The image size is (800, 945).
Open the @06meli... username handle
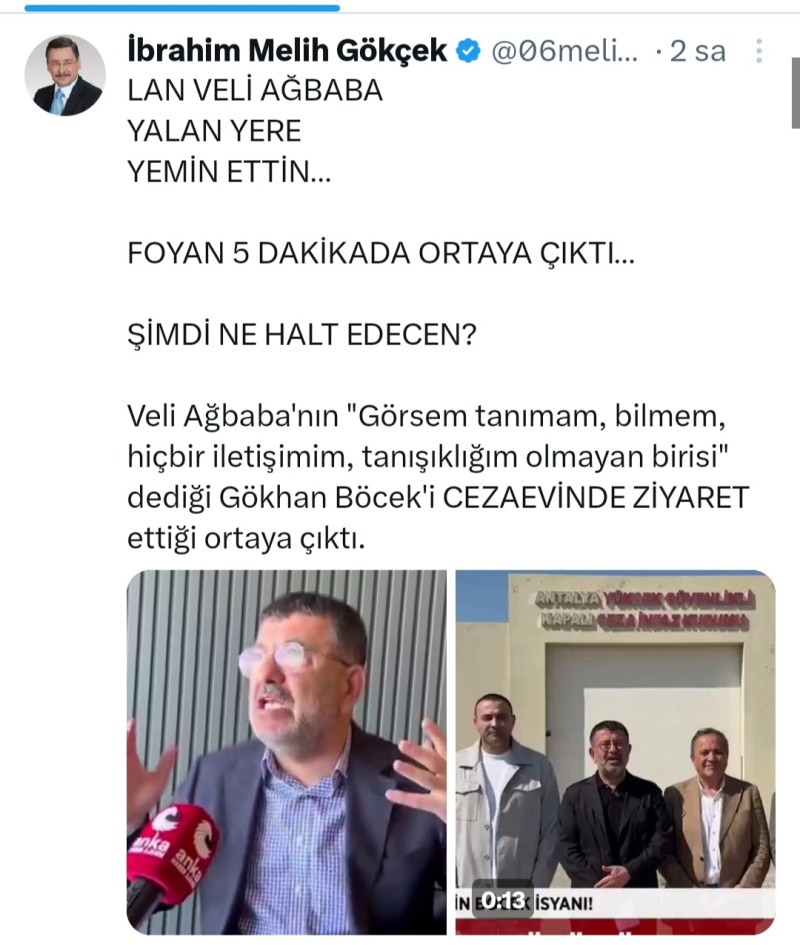[565, 51]
